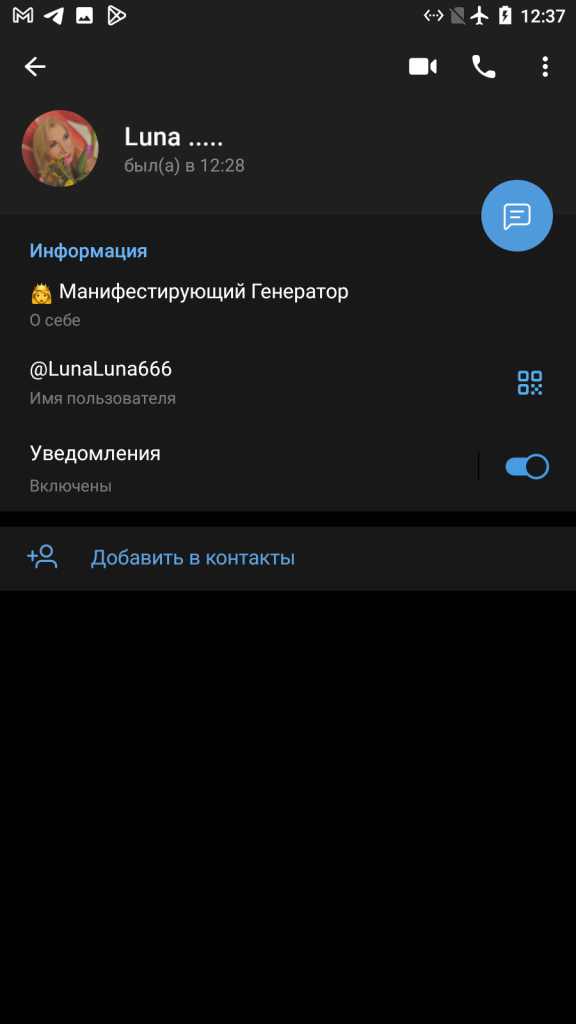Toggle the Уведомления switch off
Viewport: 576px width, 1024px height.
(526, 467)
